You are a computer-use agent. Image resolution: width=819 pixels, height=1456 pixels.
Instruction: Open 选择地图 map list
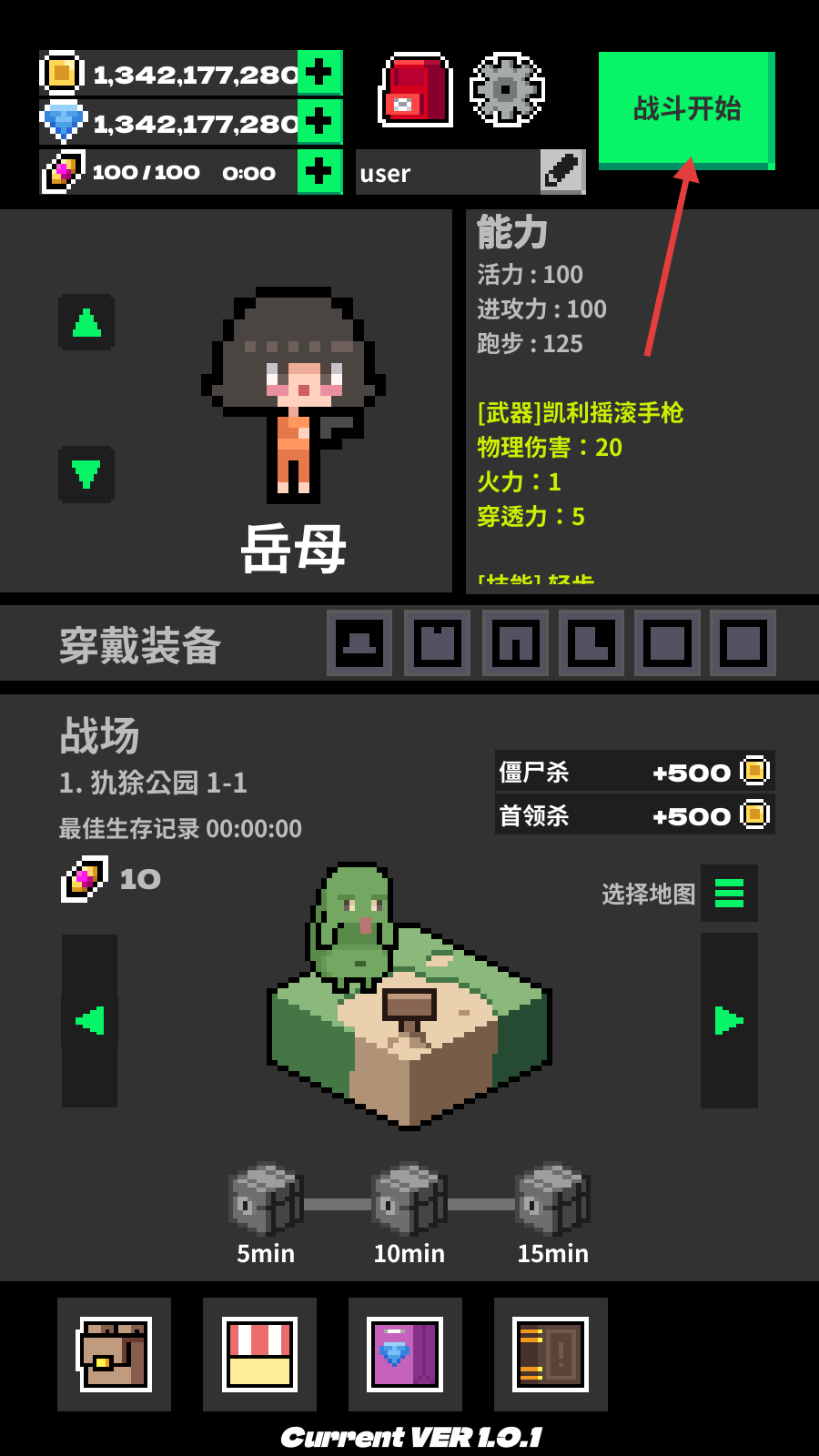click(x=729, y=893)
